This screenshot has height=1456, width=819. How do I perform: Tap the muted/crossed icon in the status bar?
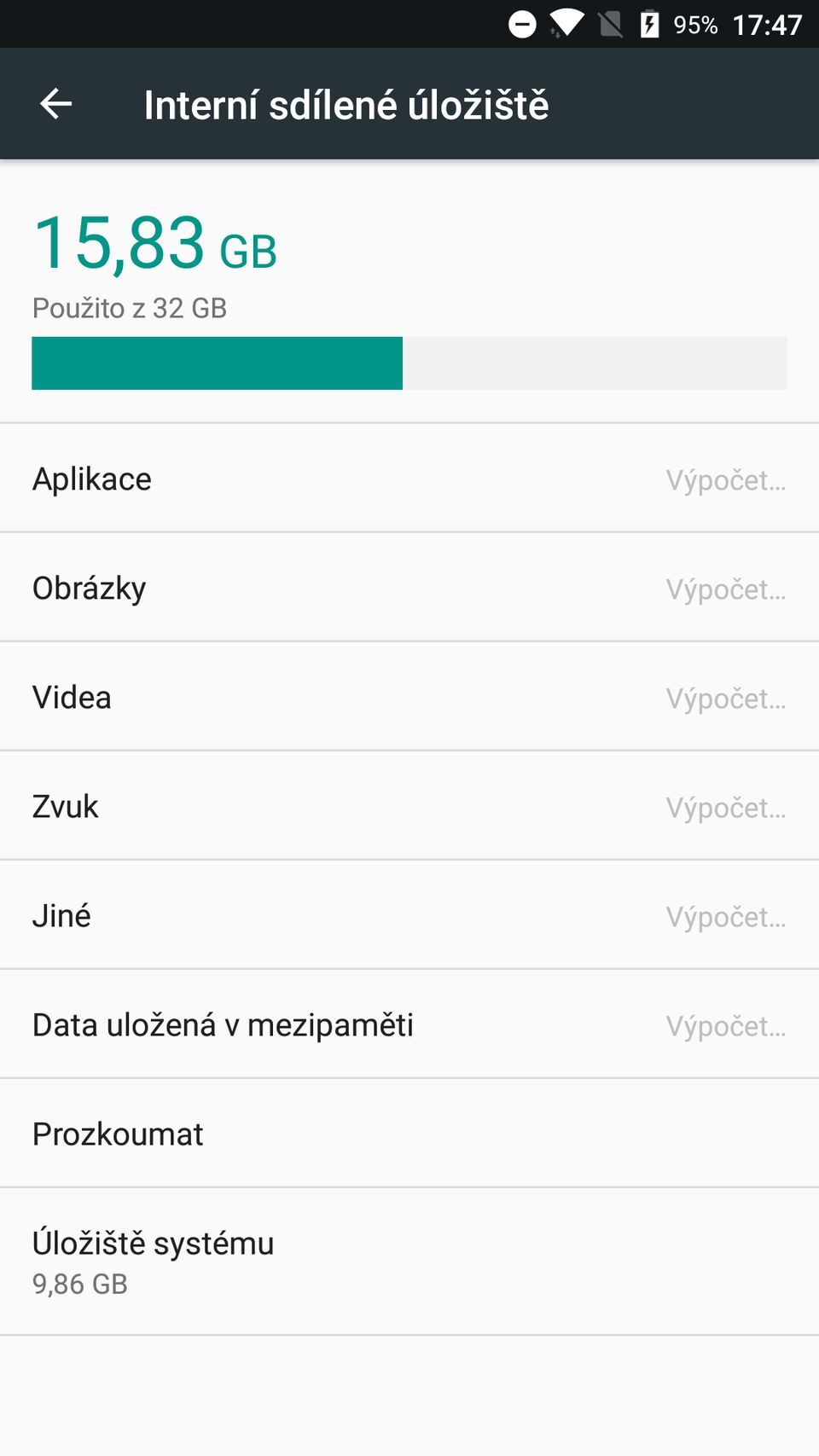(608, 23)
